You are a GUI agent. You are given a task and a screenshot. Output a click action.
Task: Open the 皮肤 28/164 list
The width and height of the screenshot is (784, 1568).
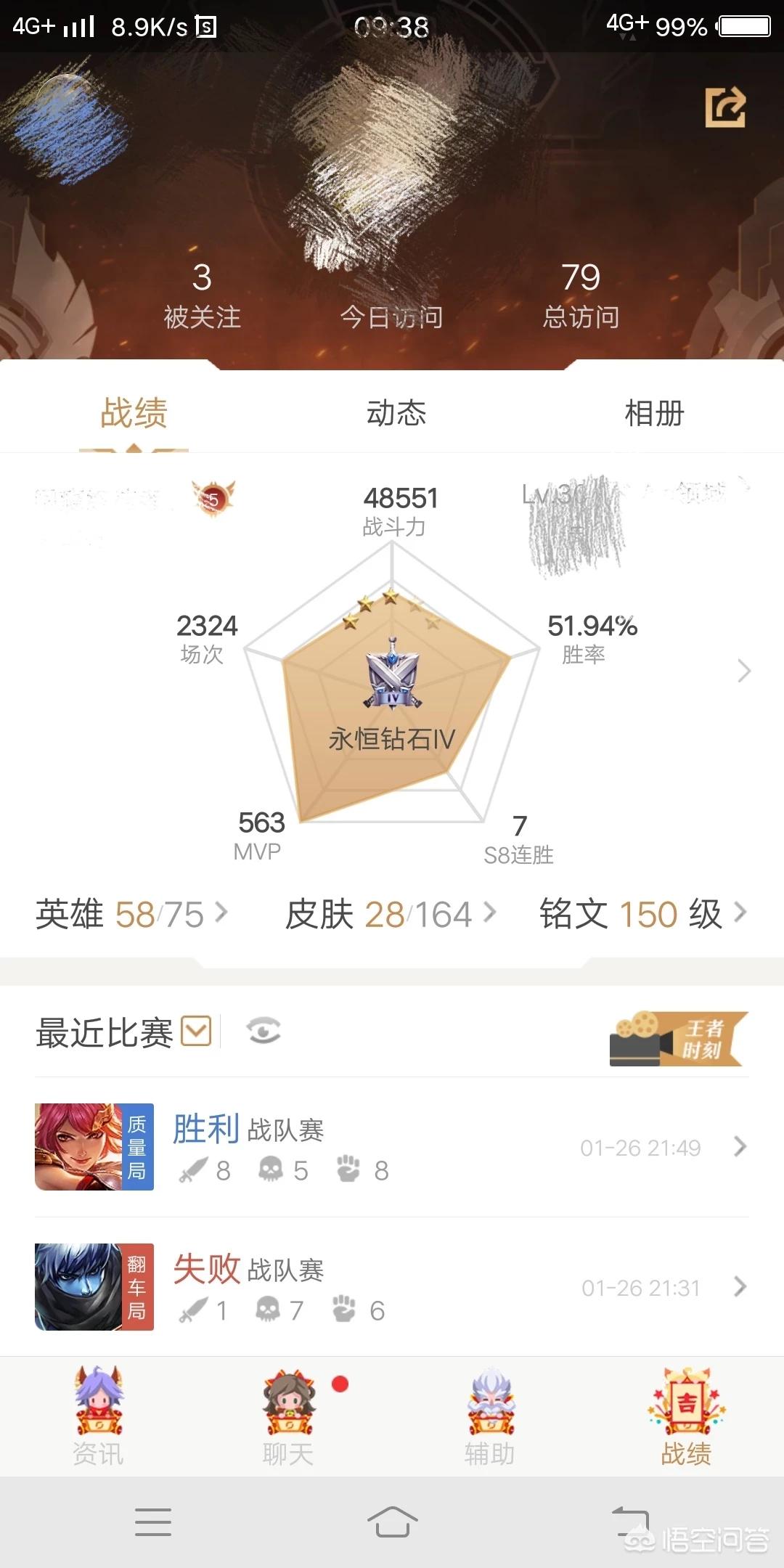click(390, 914)
